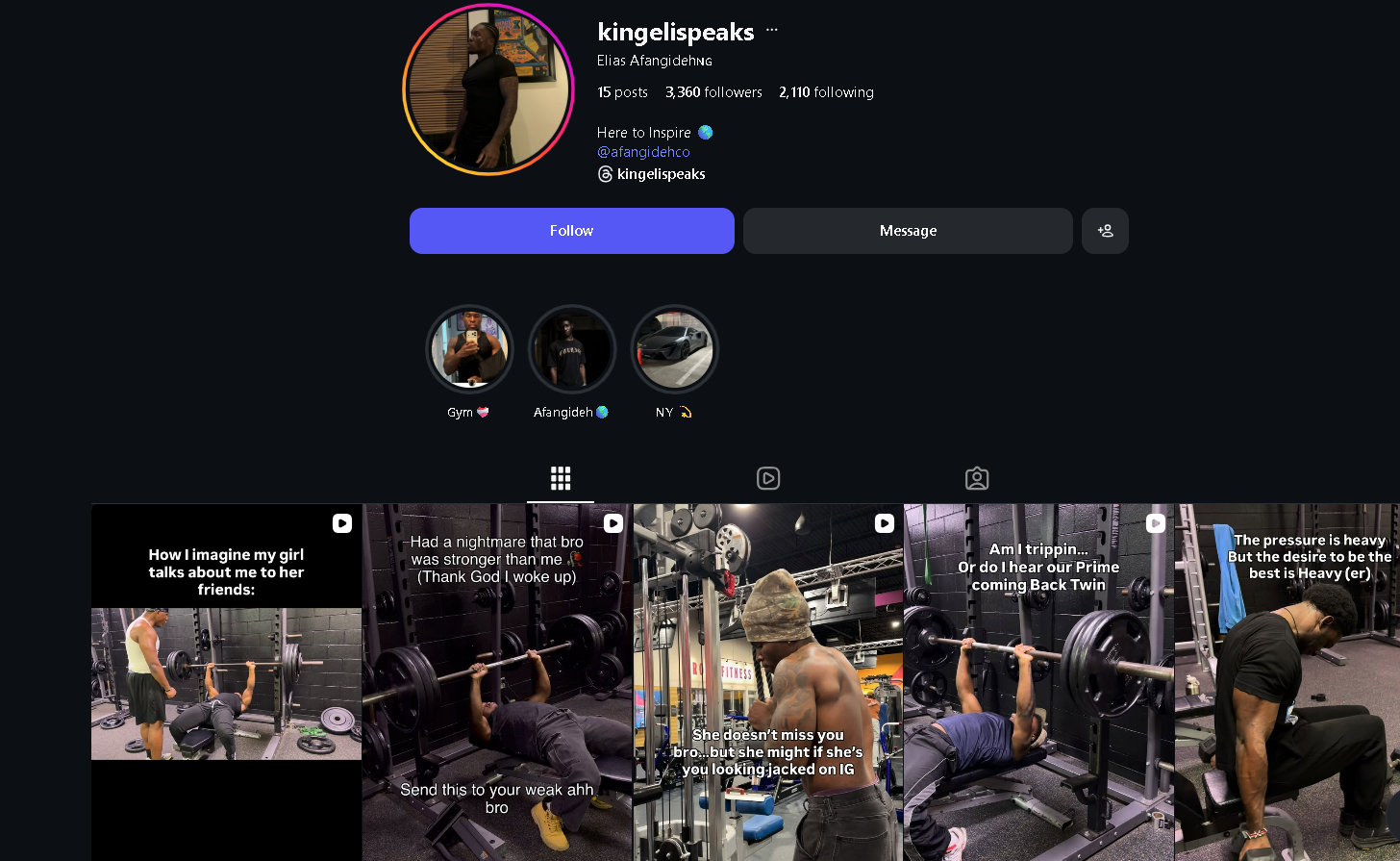Viewport: 1400px width, 861px height.
Task: Open the 3,360 followers list
Action: (713, 92)
